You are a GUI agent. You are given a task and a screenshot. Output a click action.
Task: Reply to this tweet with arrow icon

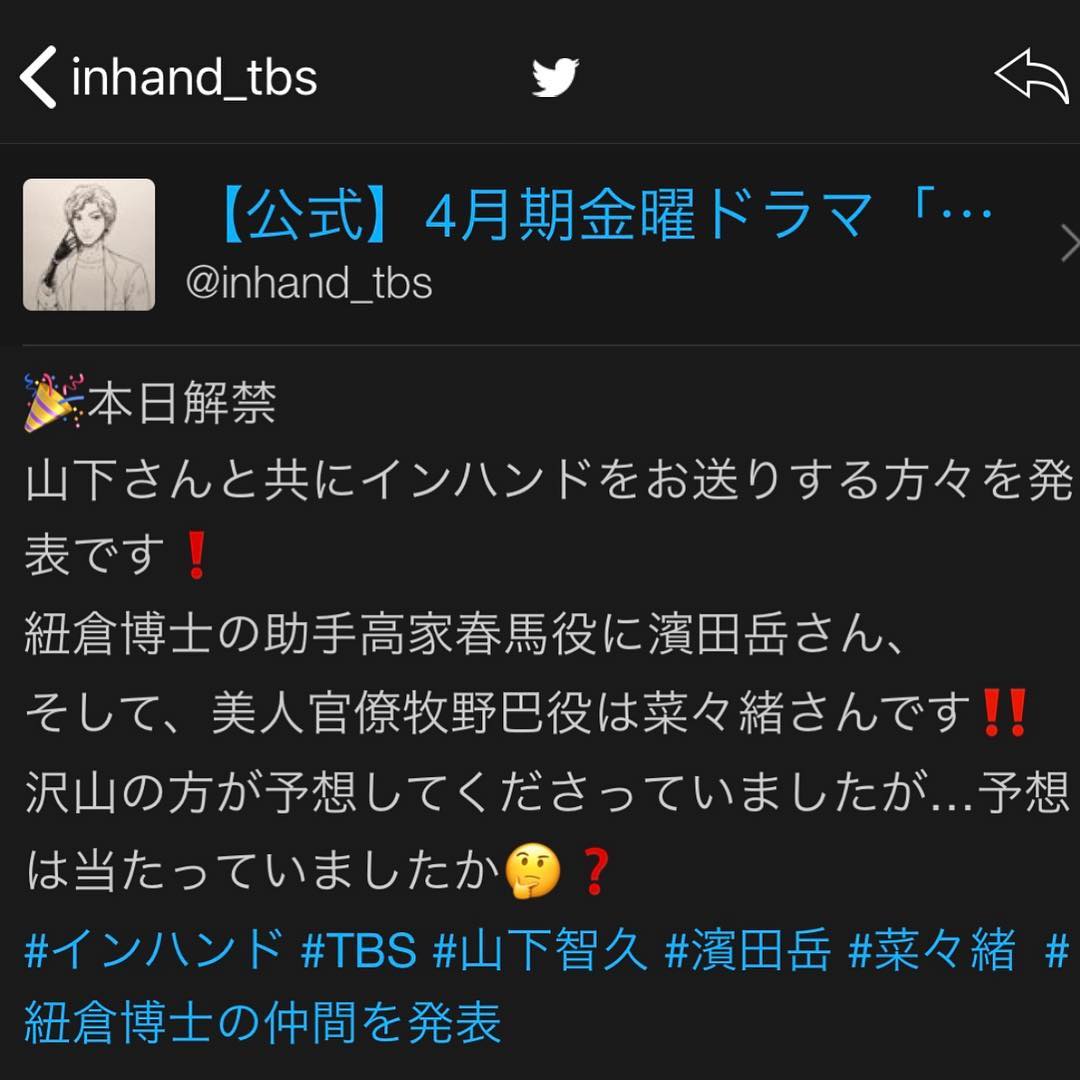[1031, 78]
